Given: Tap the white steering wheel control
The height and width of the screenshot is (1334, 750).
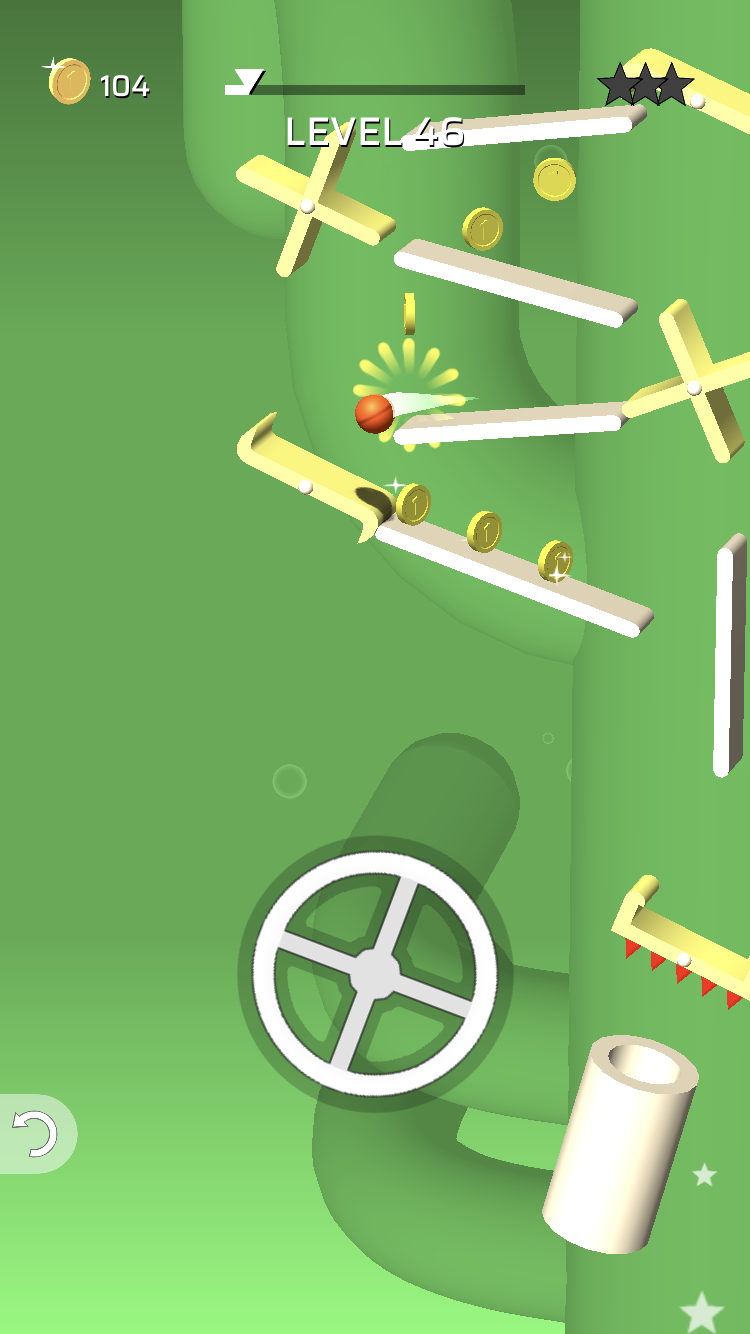Looking at the screenshot, I should [375, 973].
